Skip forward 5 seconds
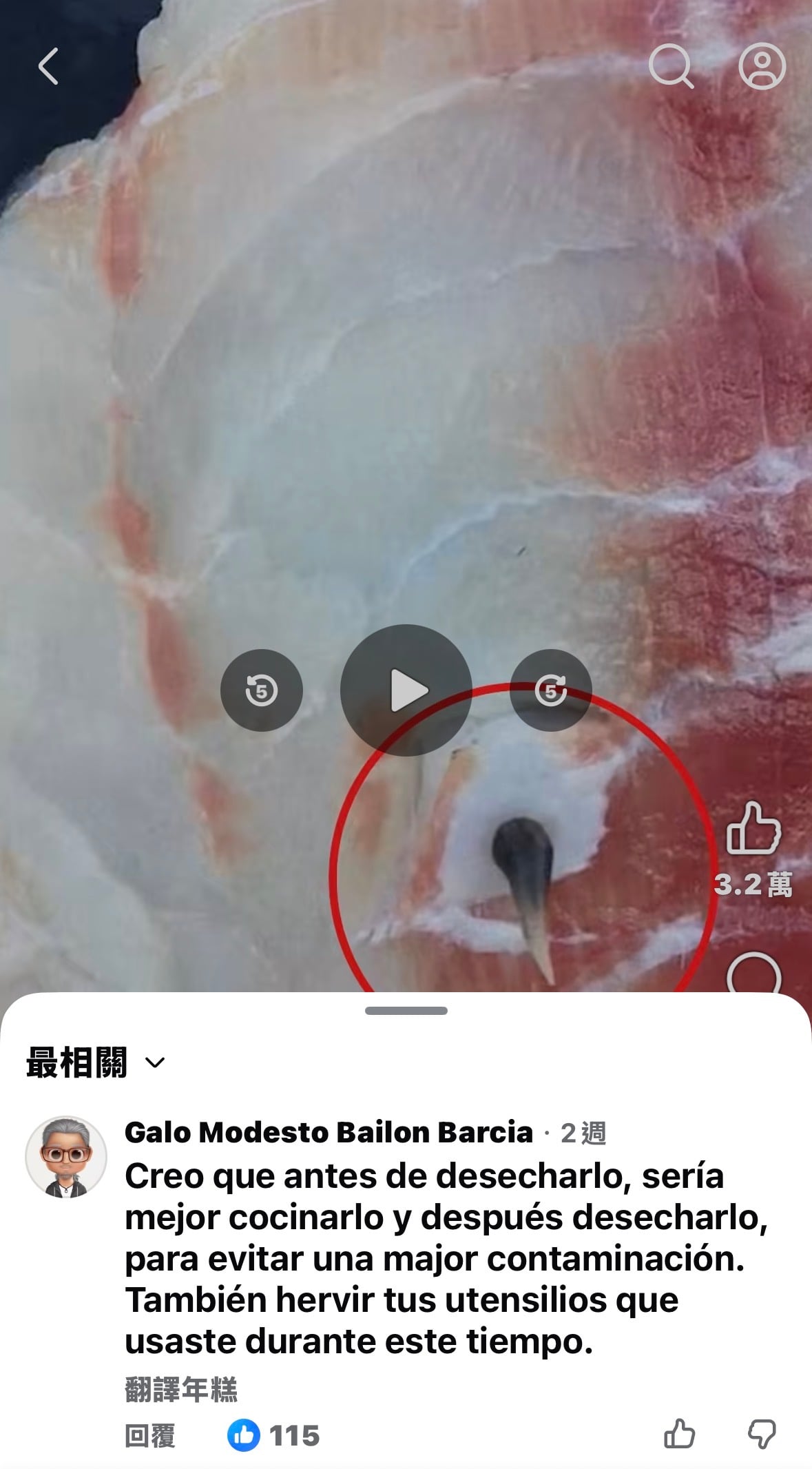Image resolution: width=812 pixels, height=1469 pixels. pos(550,690)
